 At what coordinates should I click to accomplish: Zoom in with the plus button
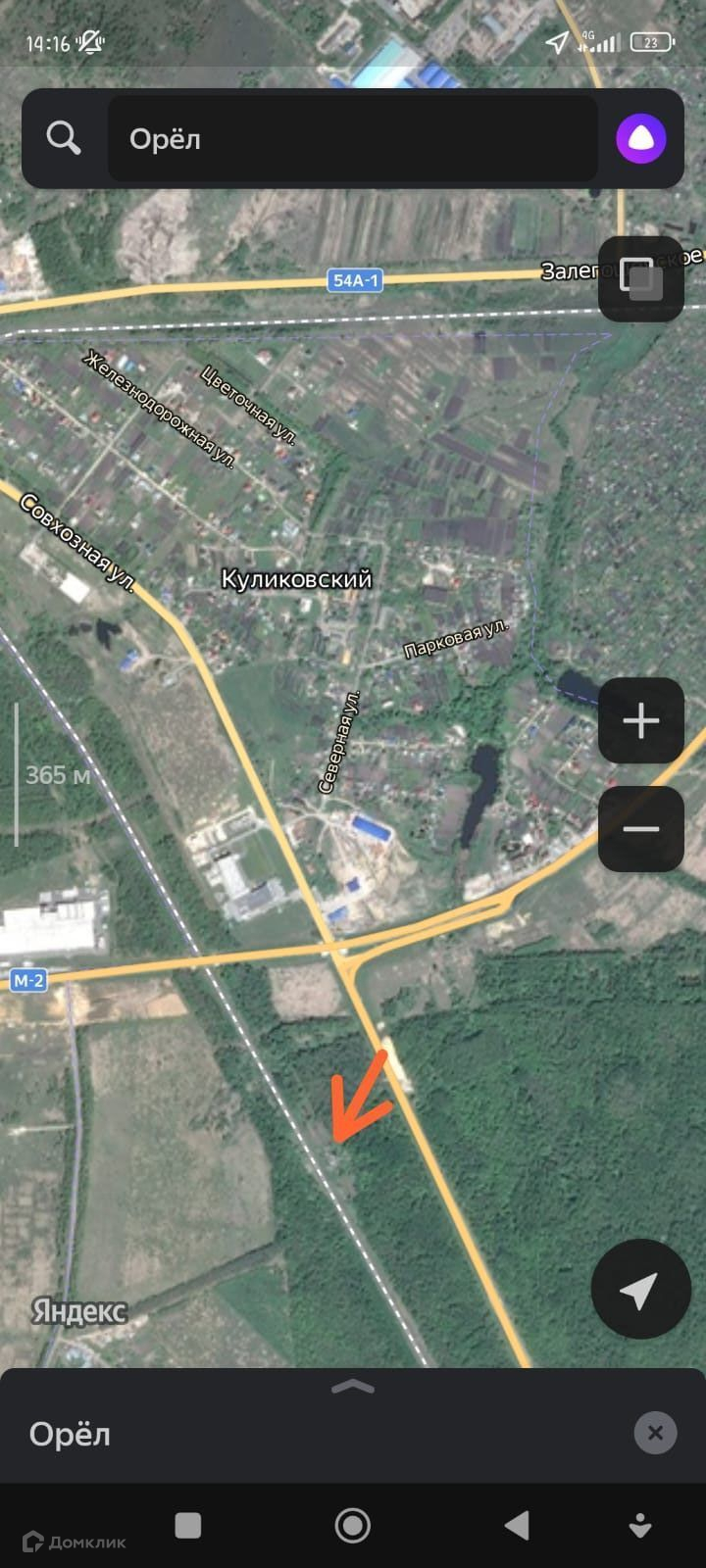point(640,721)
